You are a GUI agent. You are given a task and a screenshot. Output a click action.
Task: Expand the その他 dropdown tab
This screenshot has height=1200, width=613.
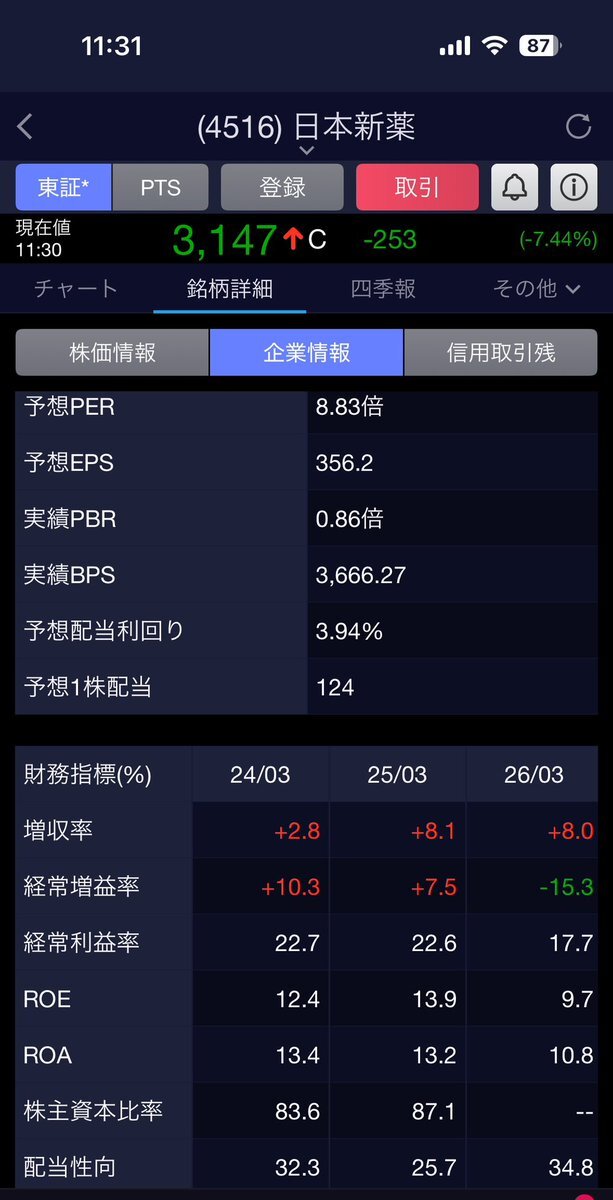[x=537, y=289]
